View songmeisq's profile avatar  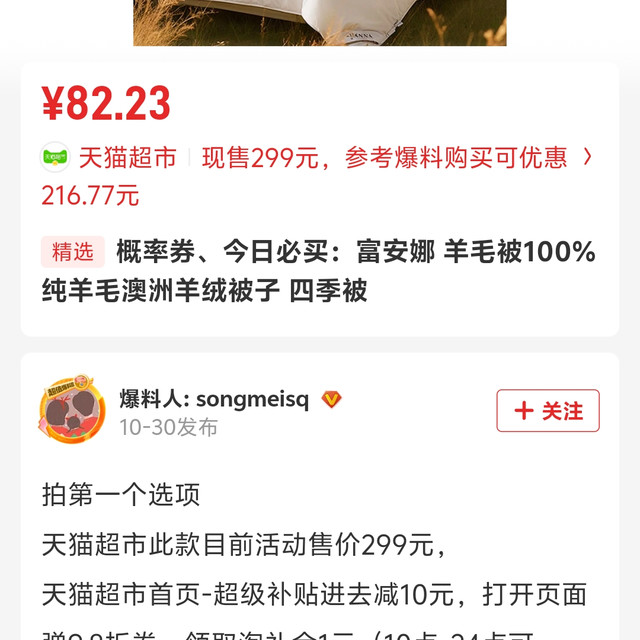pyautogui.click(x=72, y=411)
